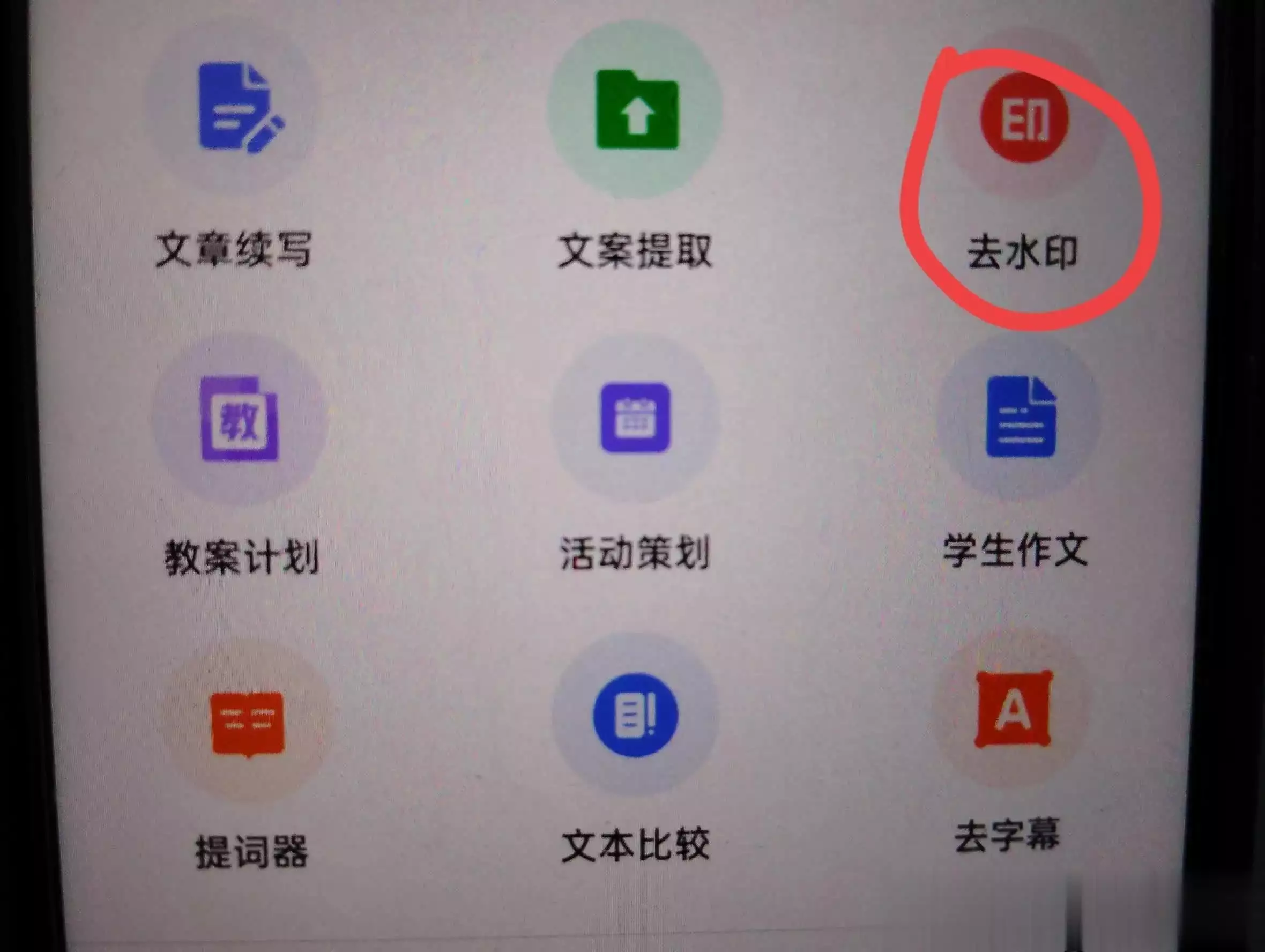1265x952 pixels.
Task: Start the 提词器 teleprompter
Action: [248, 723]
